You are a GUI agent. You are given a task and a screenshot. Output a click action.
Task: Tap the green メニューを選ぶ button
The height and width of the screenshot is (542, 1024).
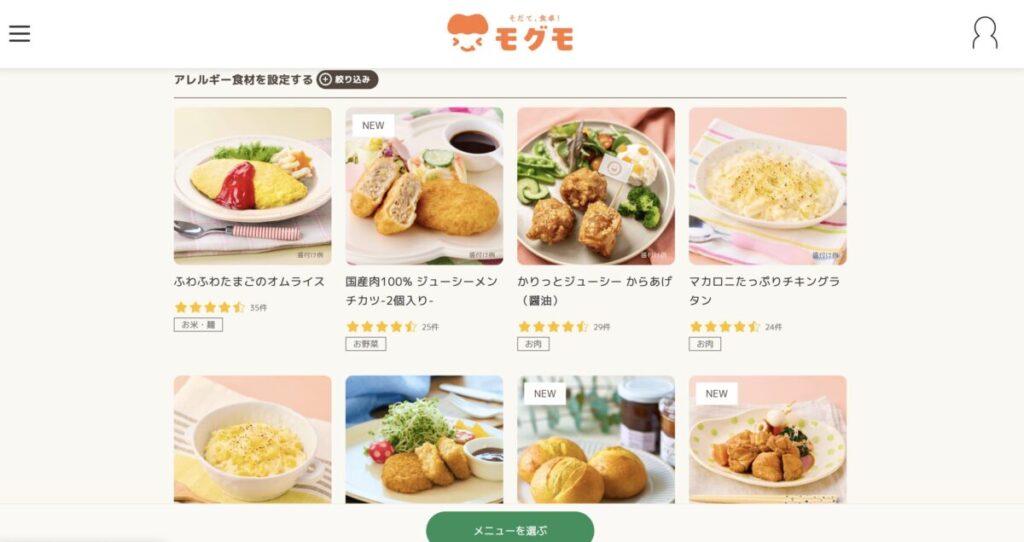(x=510, y=529)
